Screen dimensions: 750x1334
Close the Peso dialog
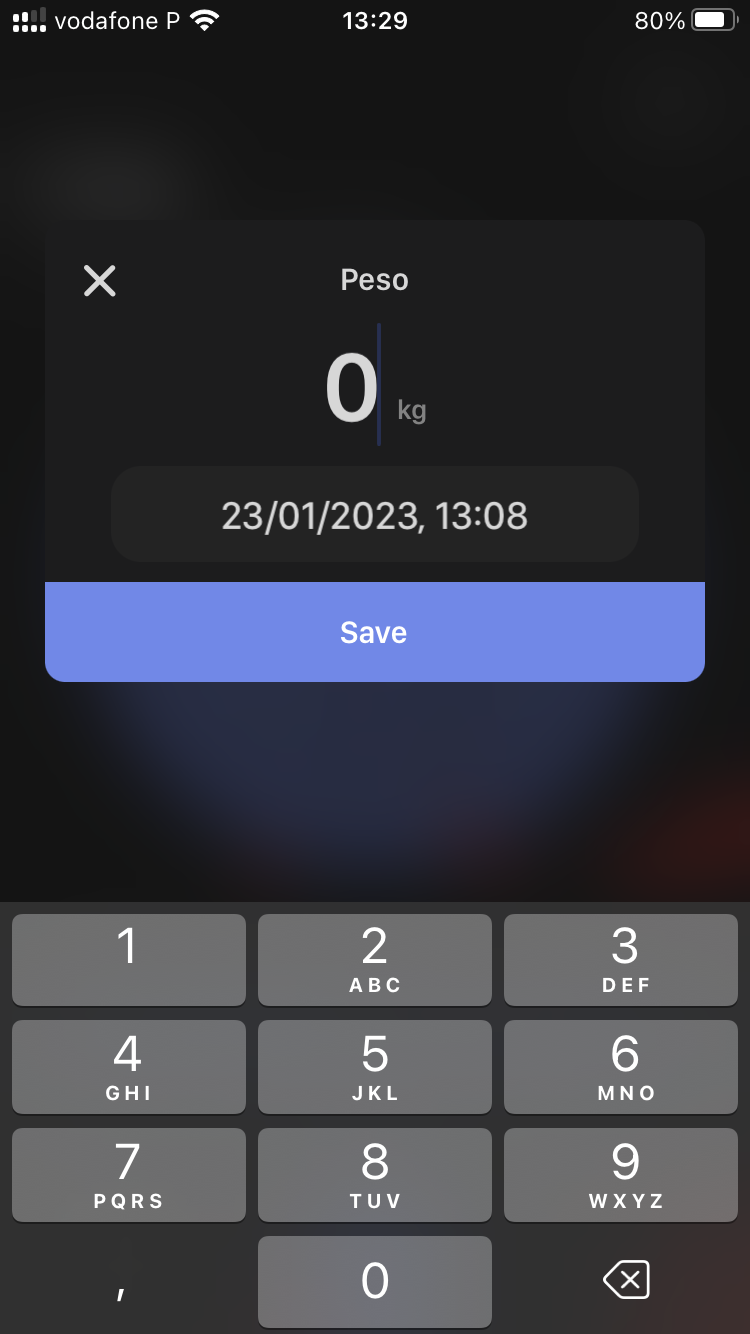[100, 281]
